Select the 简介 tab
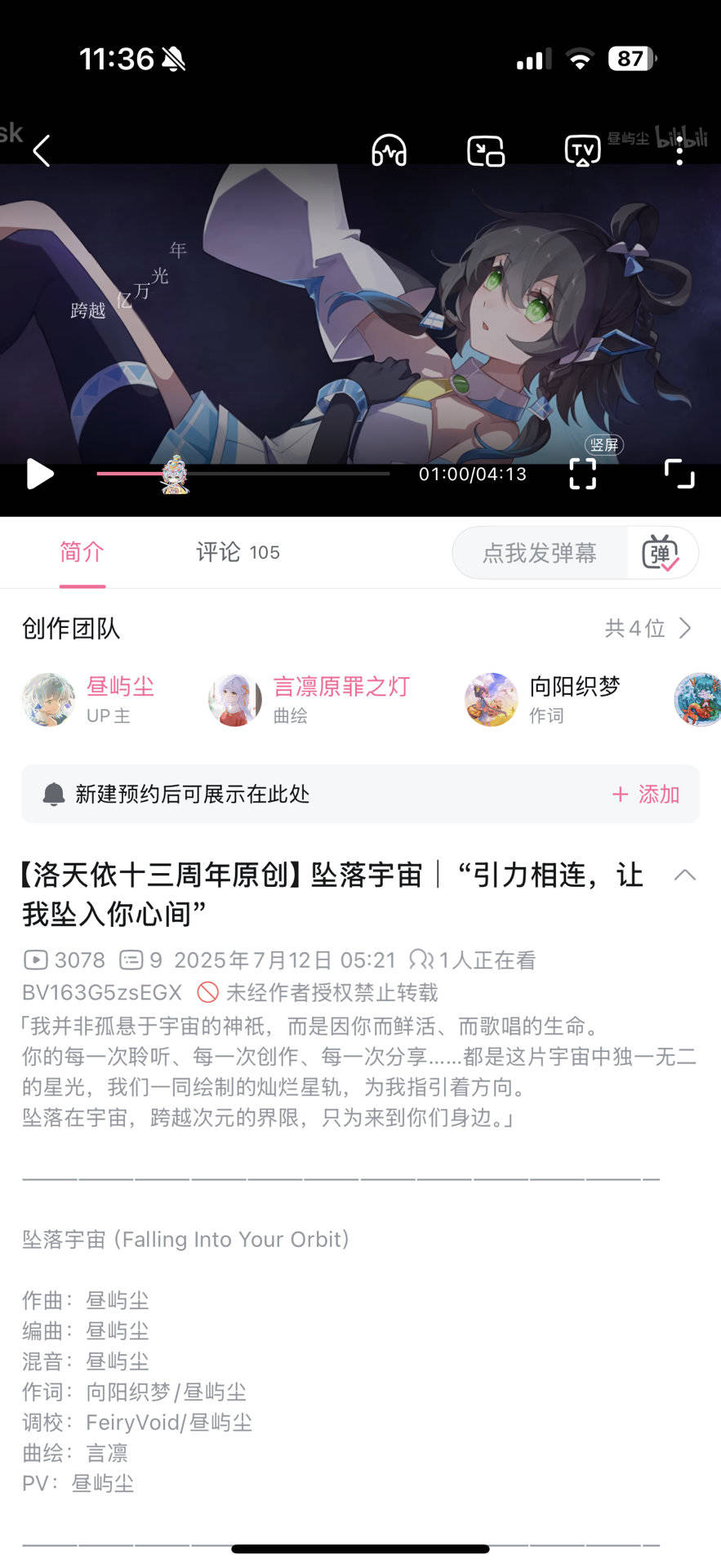The image size is (721, 1568). coord(82,553)
